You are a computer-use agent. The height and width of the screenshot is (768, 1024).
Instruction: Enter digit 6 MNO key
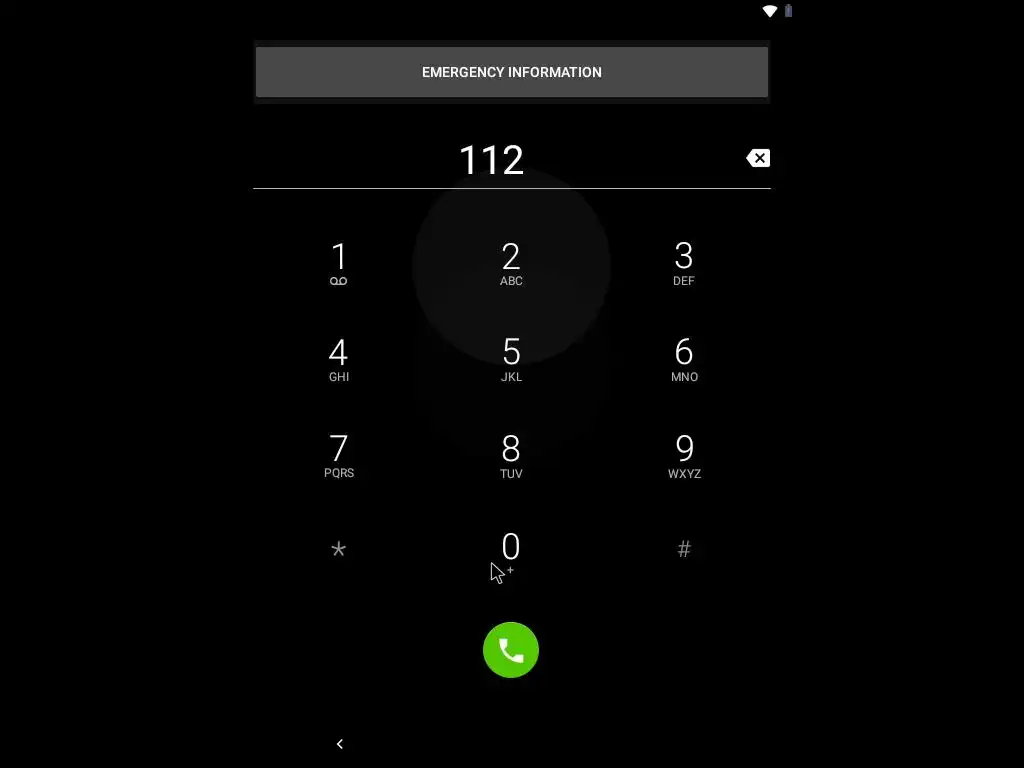(x=684, y=360)
